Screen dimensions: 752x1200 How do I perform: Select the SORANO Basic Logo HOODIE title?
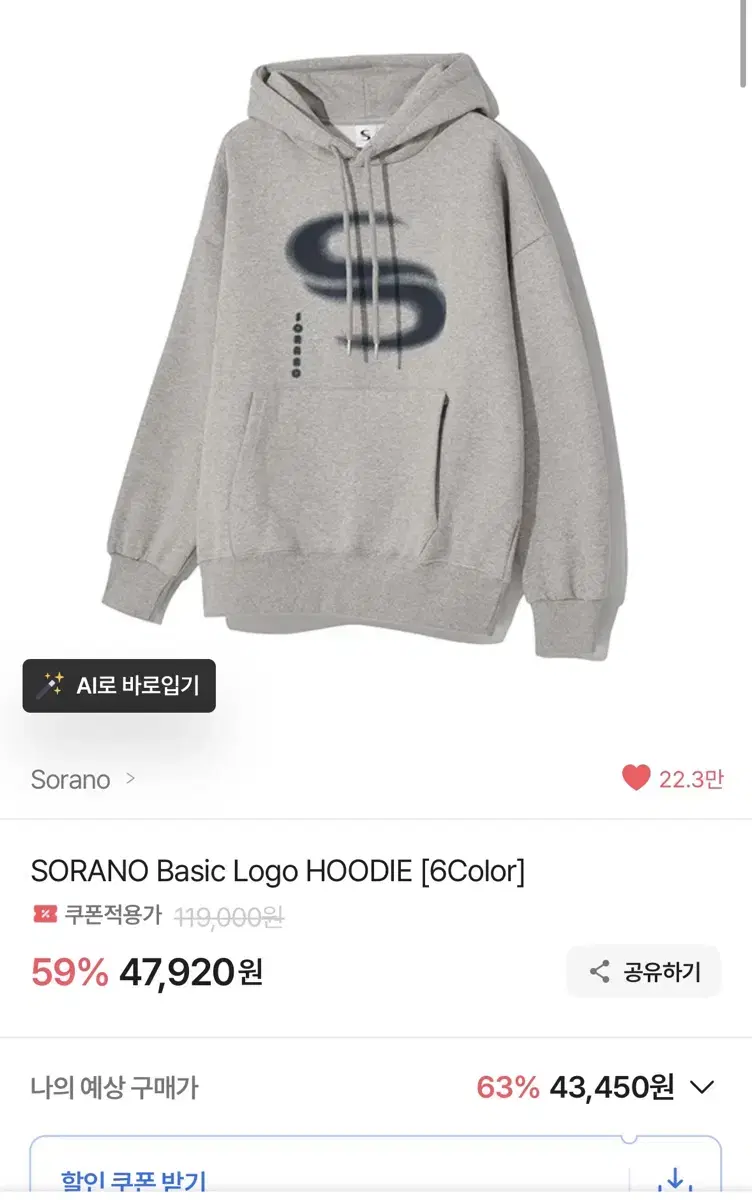pos(281,871)
